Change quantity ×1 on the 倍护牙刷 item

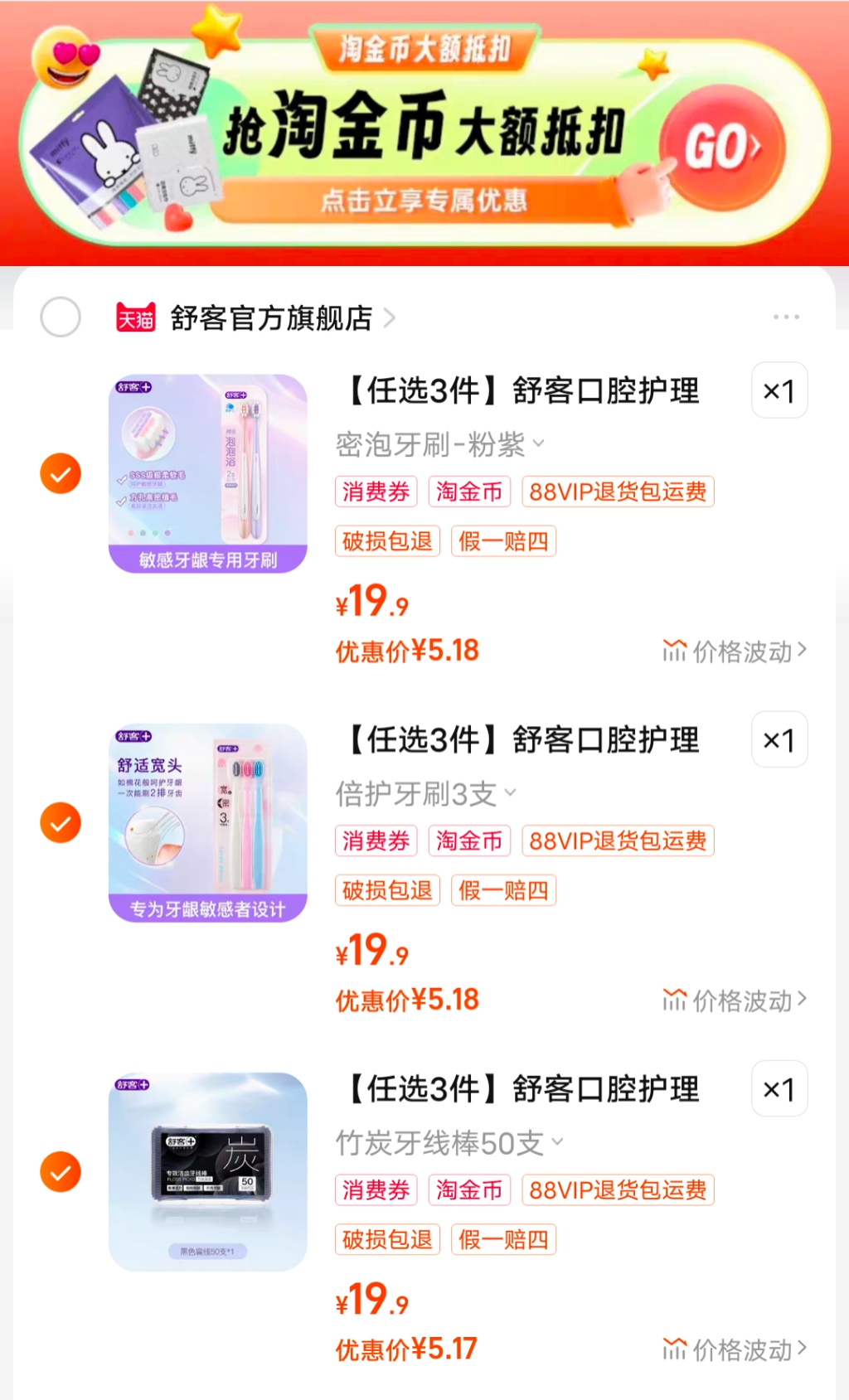click(x=778, y=740)
